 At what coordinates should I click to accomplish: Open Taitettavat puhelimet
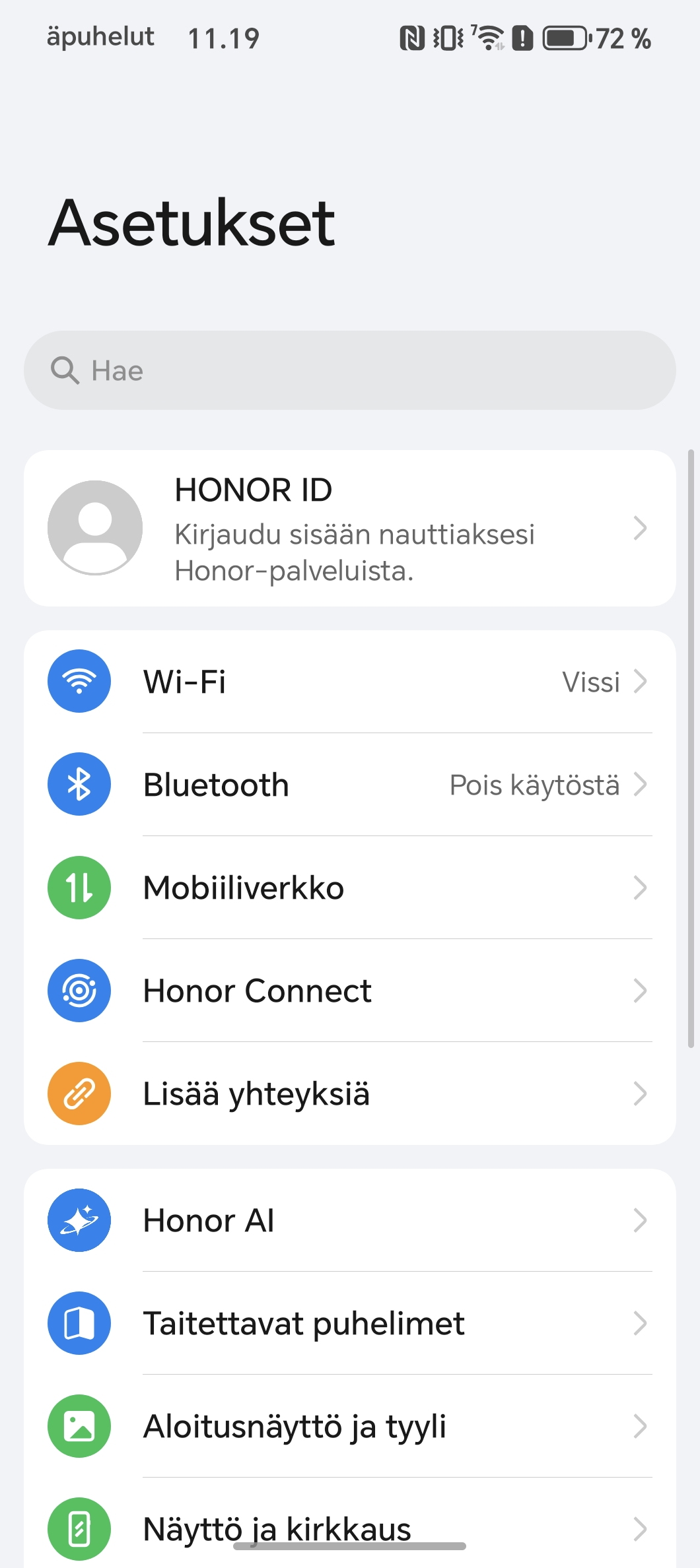pyautogui.click(x=350, y=1323)
